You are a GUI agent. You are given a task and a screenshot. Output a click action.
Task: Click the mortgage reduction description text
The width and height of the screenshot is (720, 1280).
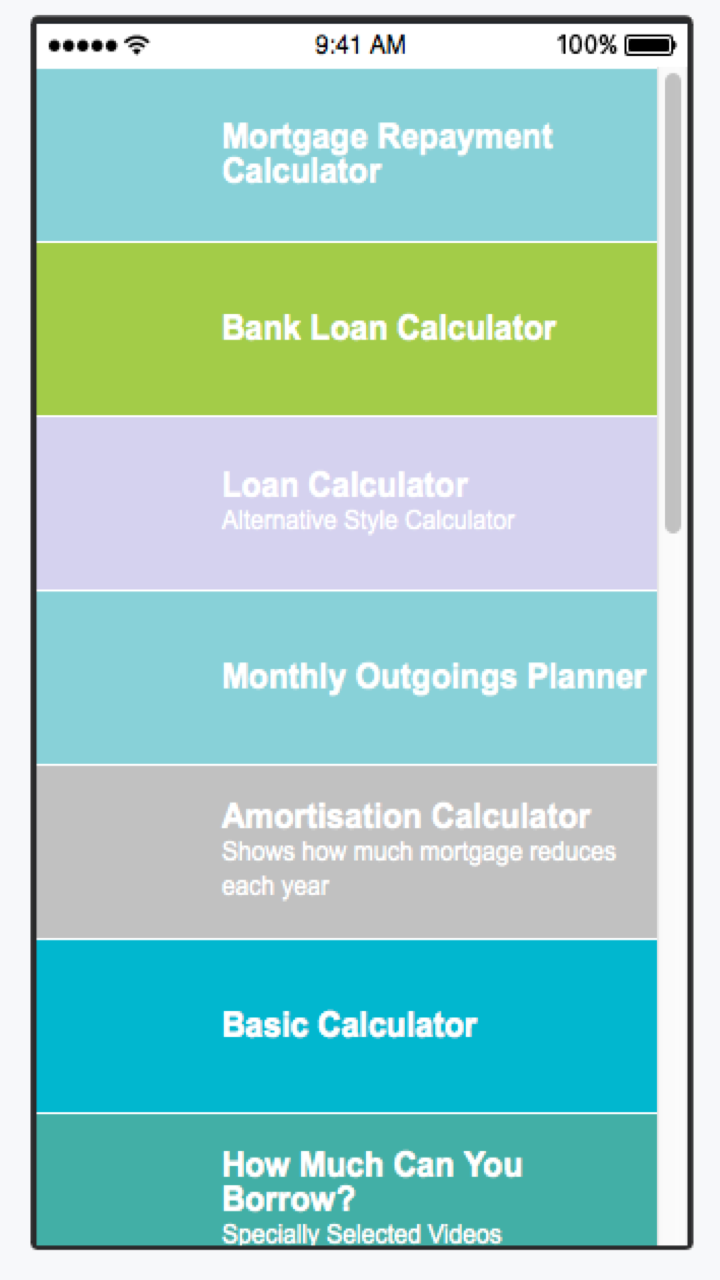418,868
